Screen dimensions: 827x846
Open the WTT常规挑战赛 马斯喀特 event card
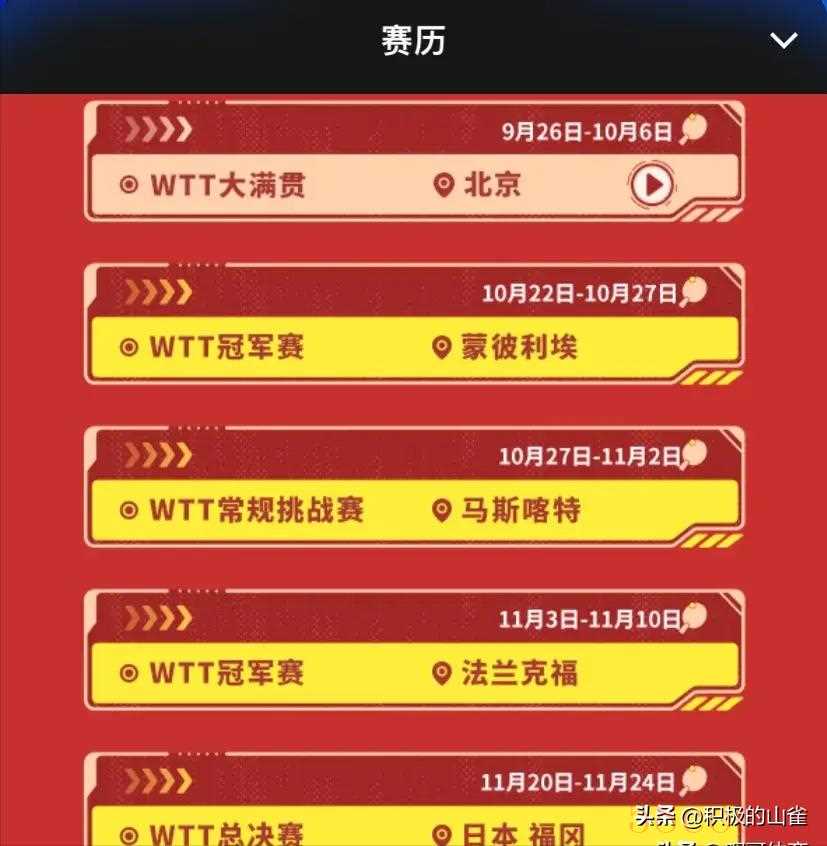click(414, 510)
